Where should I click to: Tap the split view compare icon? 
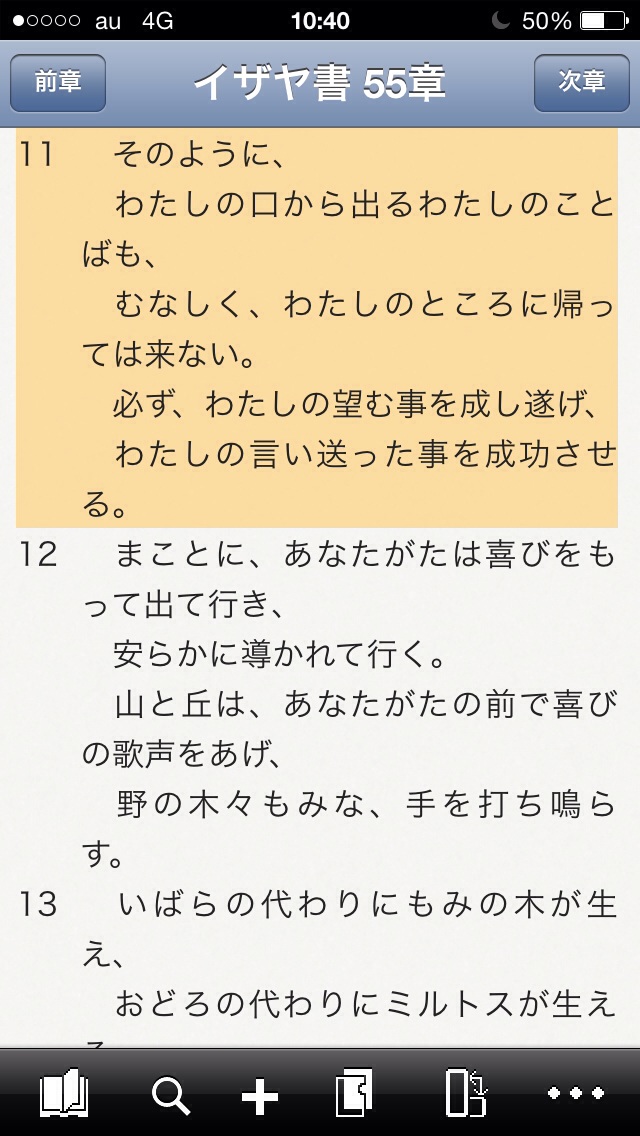(466, 1093)
